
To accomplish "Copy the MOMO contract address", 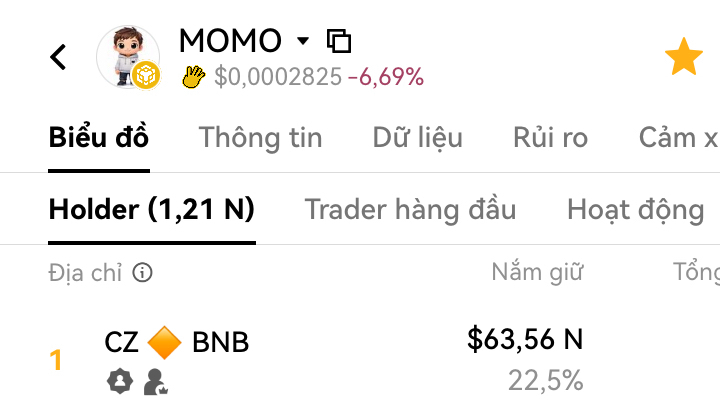I will [x=339, y=41].
